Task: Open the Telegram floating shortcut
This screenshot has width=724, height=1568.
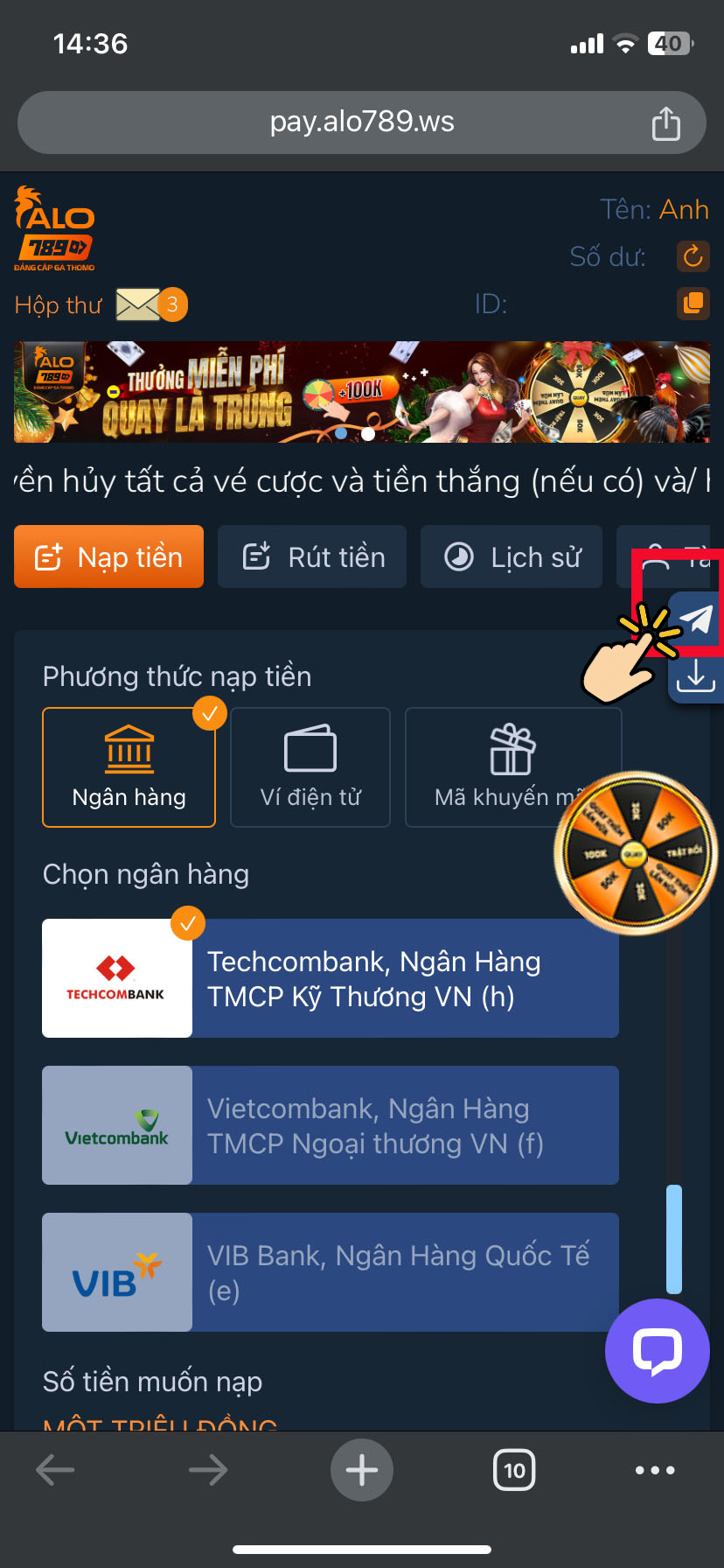Action: tap(696, 619)
